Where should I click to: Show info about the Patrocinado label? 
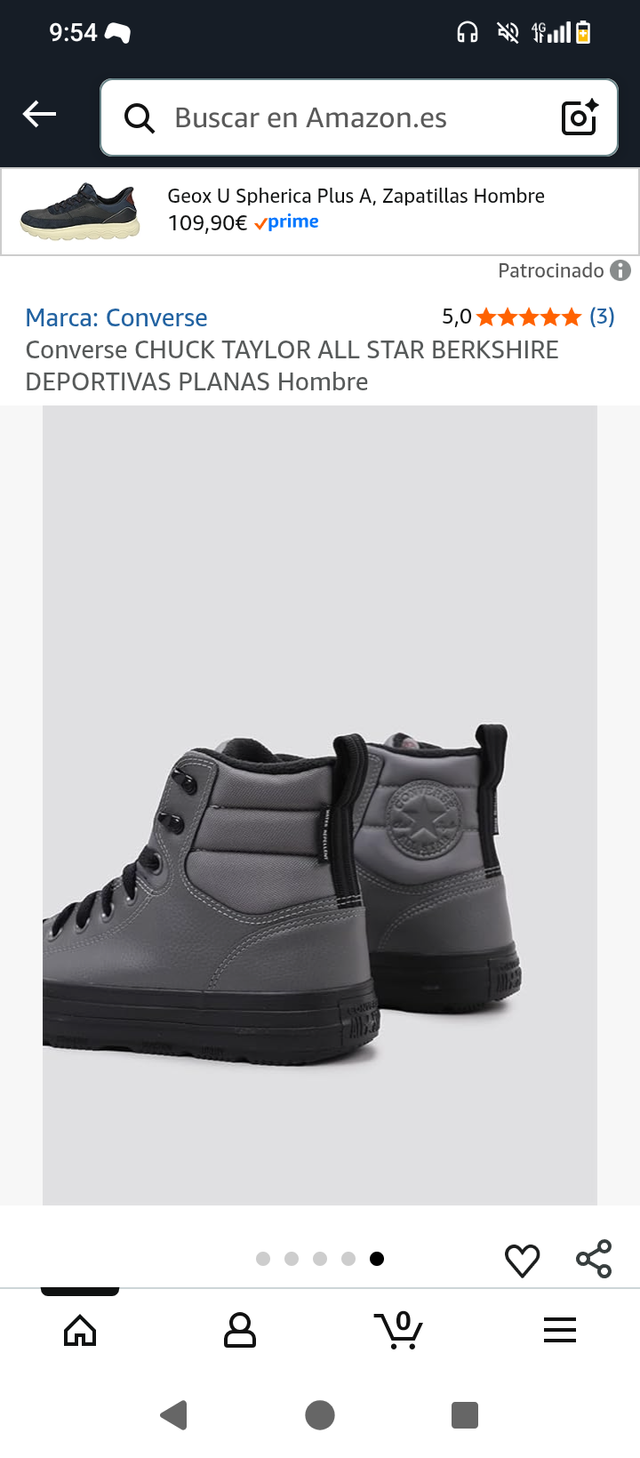point(620,270)
